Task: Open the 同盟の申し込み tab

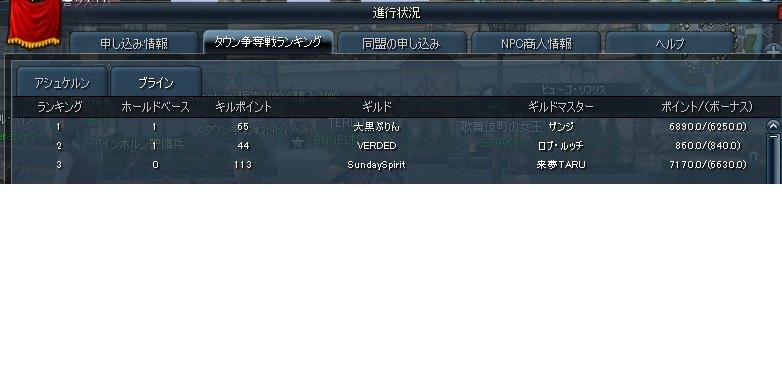Action: (402, 43)
